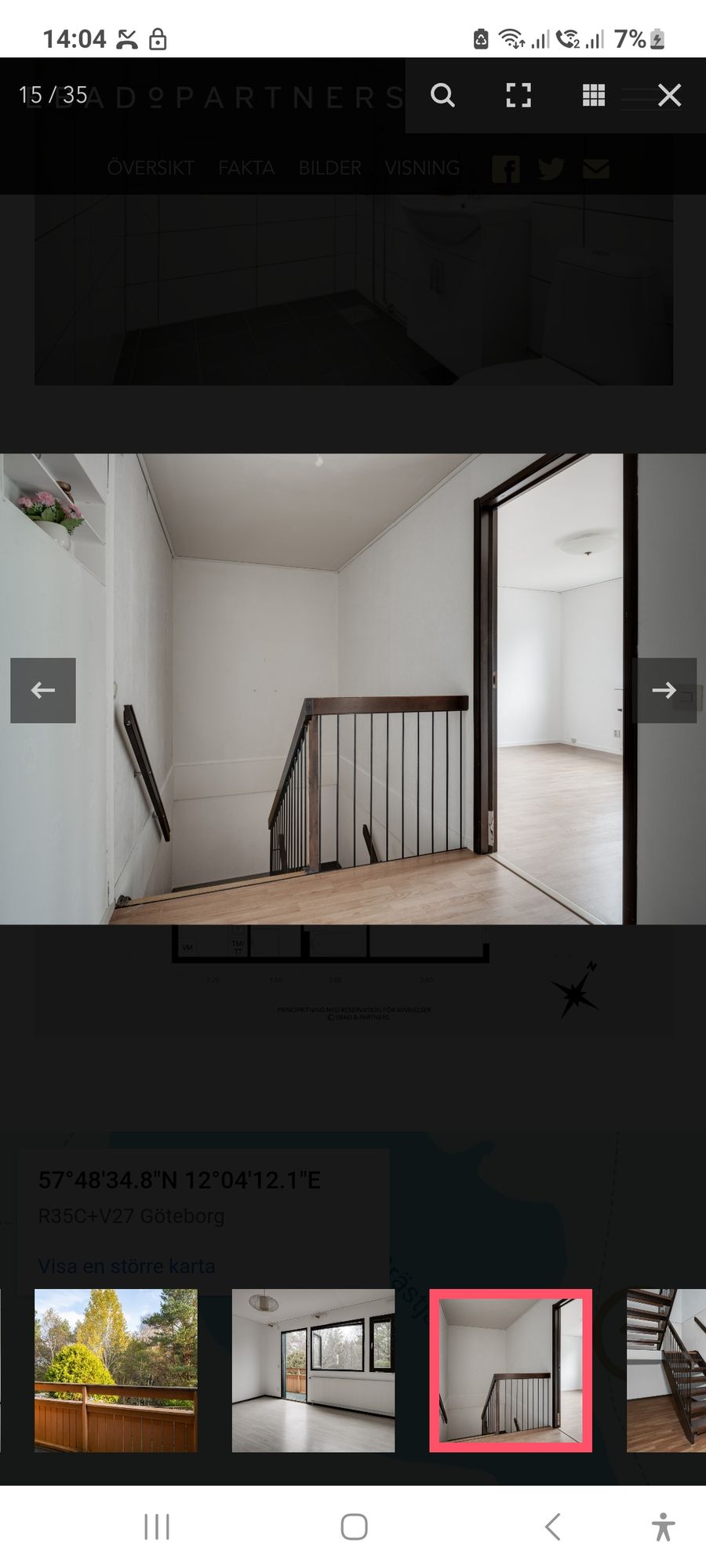Go back using the system navigation bar
This screenshot has width=706, height=1568.
(x=552, y=1526)
